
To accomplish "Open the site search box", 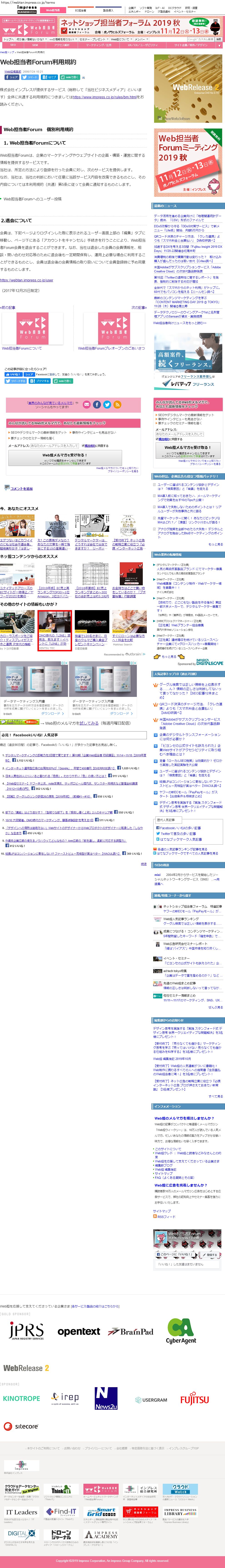I will pyautogui.click(x=198, y=39).
